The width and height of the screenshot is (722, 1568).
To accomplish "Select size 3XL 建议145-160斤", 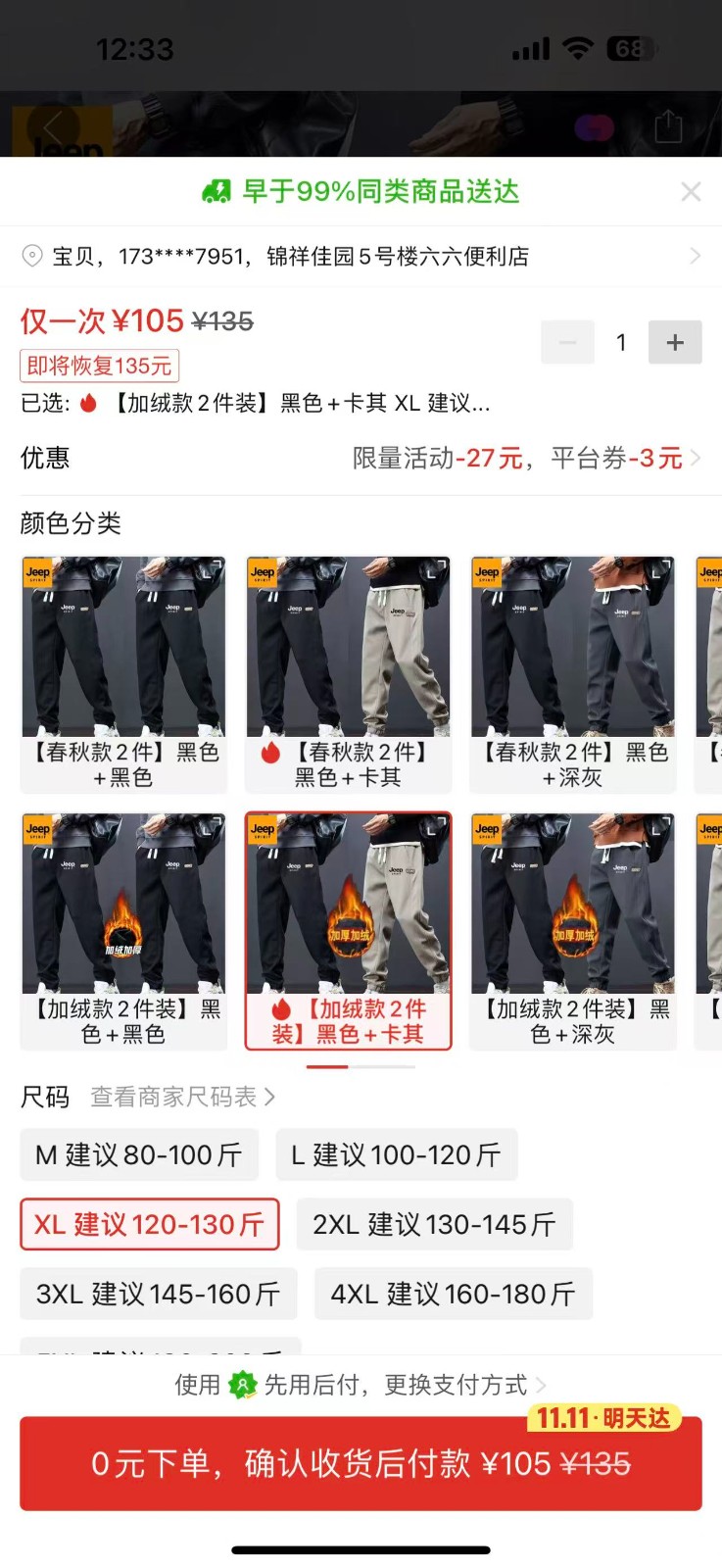I will (x=158, y=1295).
